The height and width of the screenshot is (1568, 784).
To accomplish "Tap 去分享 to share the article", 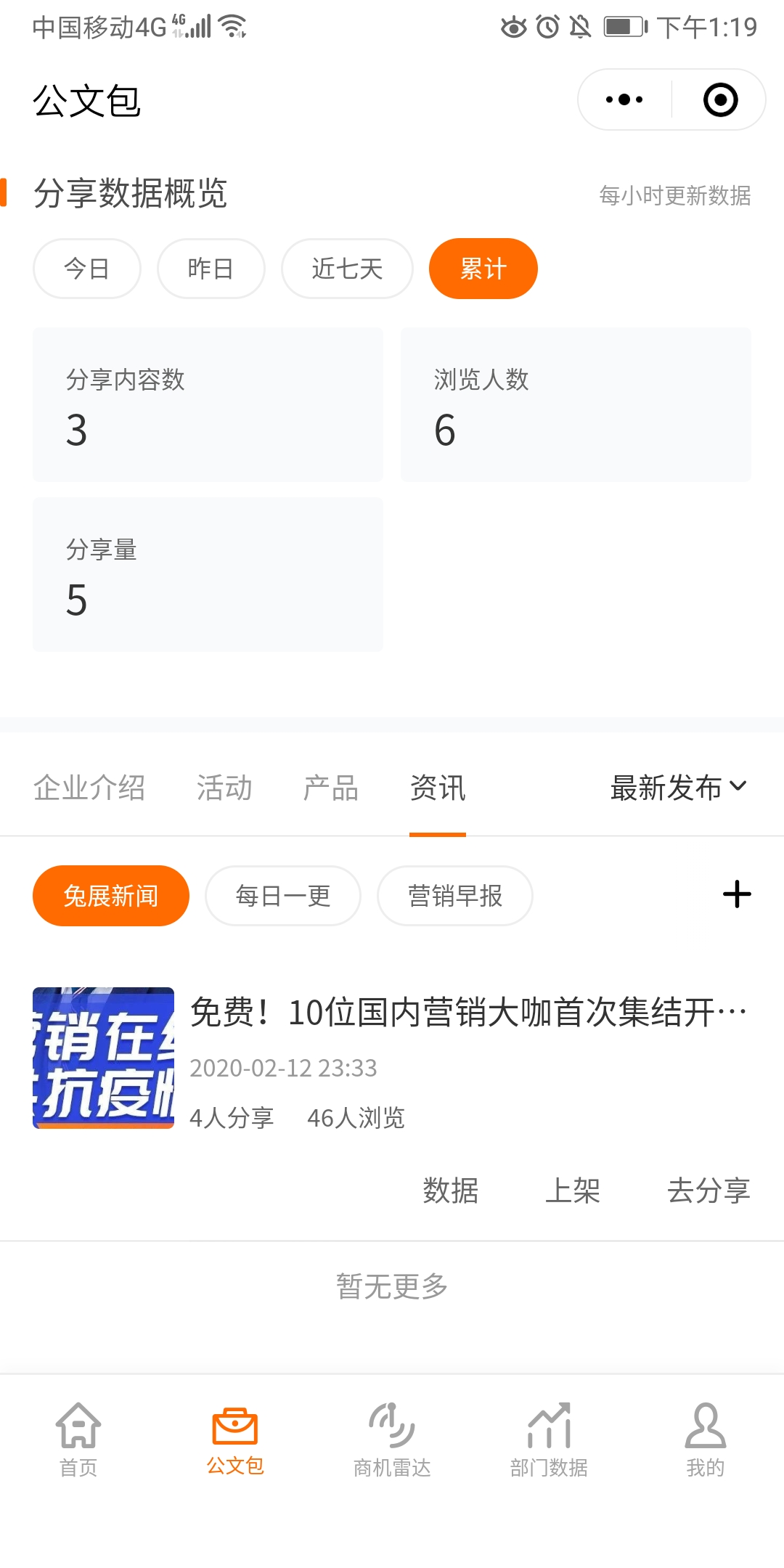I will pyautogui.click(x=709, y=1191).
